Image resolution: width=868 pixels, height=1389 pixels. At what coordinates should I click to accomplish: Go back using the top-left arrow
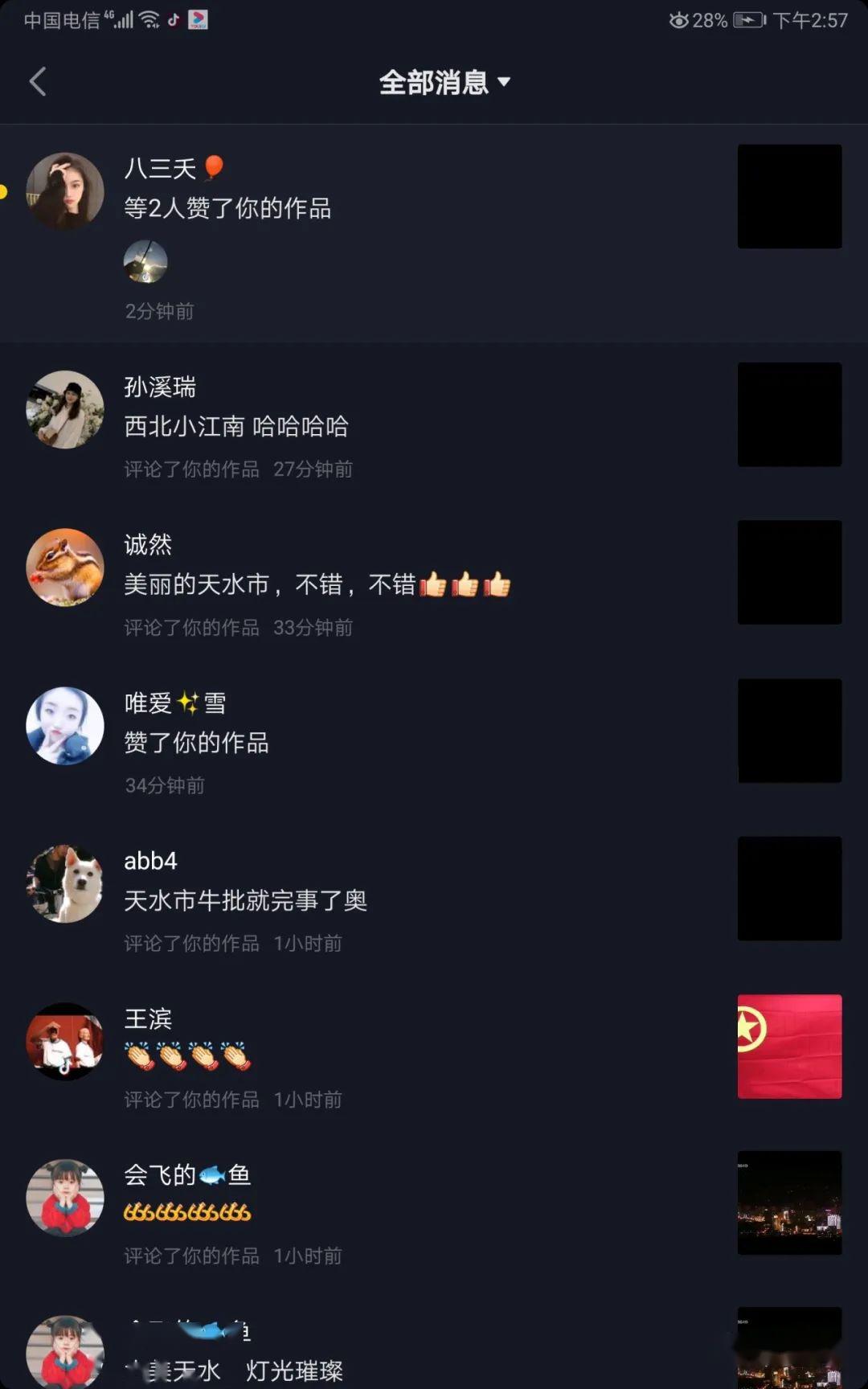click(x=38, y=81)
